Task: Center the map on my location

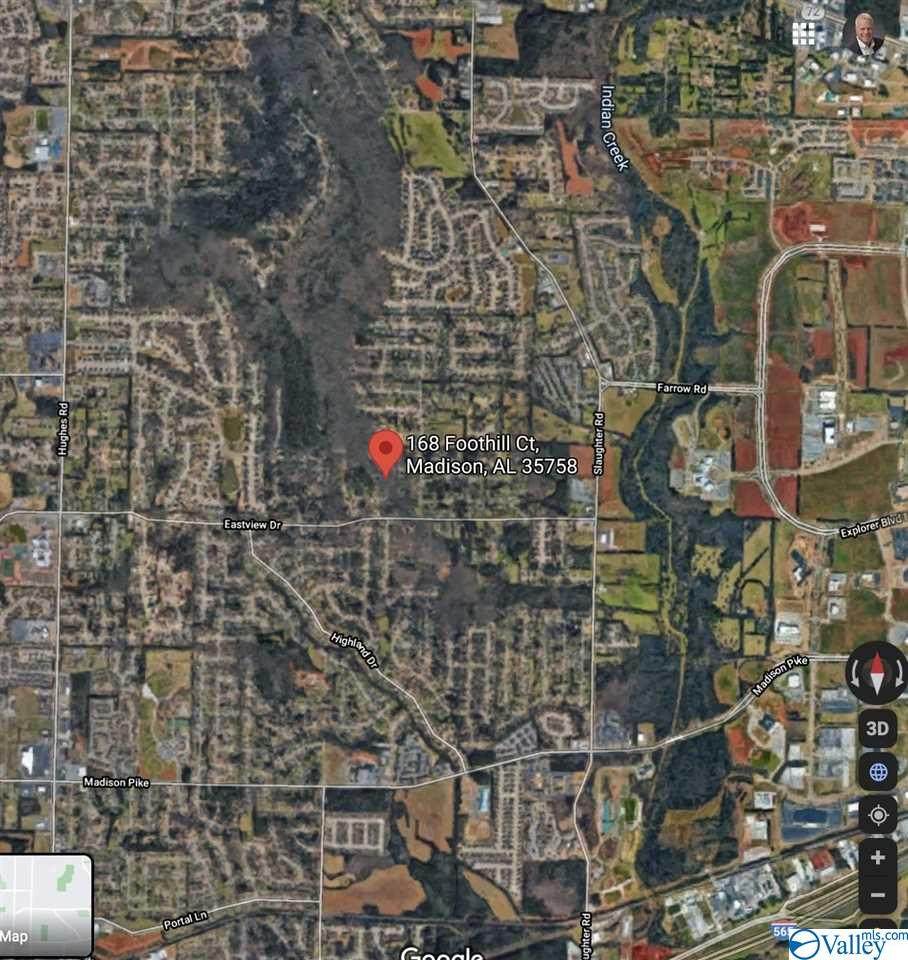Action: point(877,815)
